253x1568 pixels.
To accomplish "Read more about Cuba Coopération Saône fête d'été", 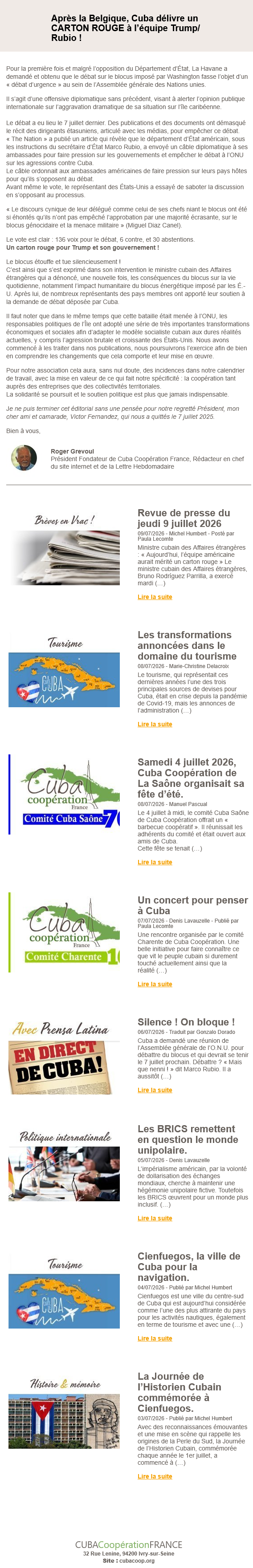I will pos(155,862).
